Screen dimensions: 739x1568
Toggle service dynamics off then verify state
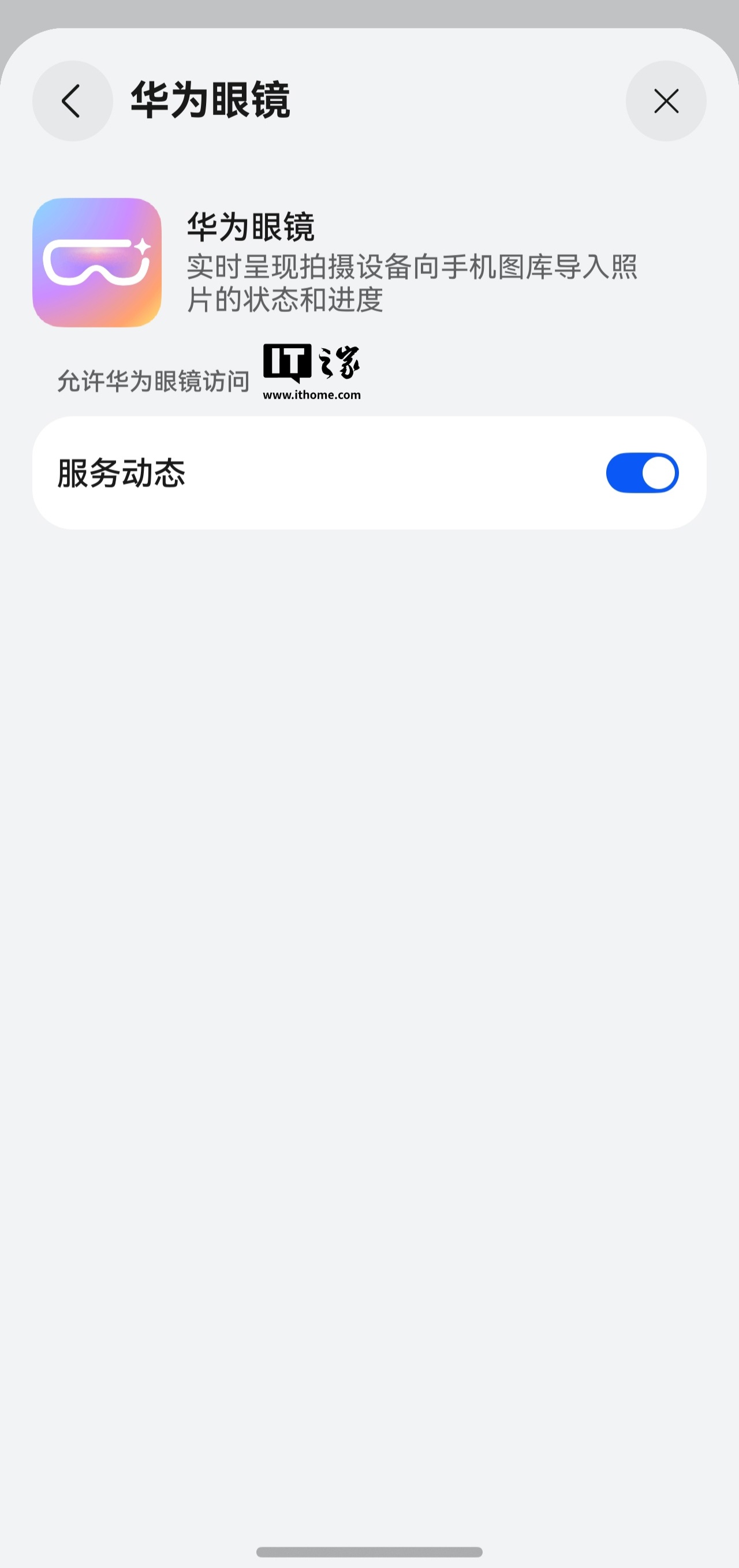pos(641,472)
